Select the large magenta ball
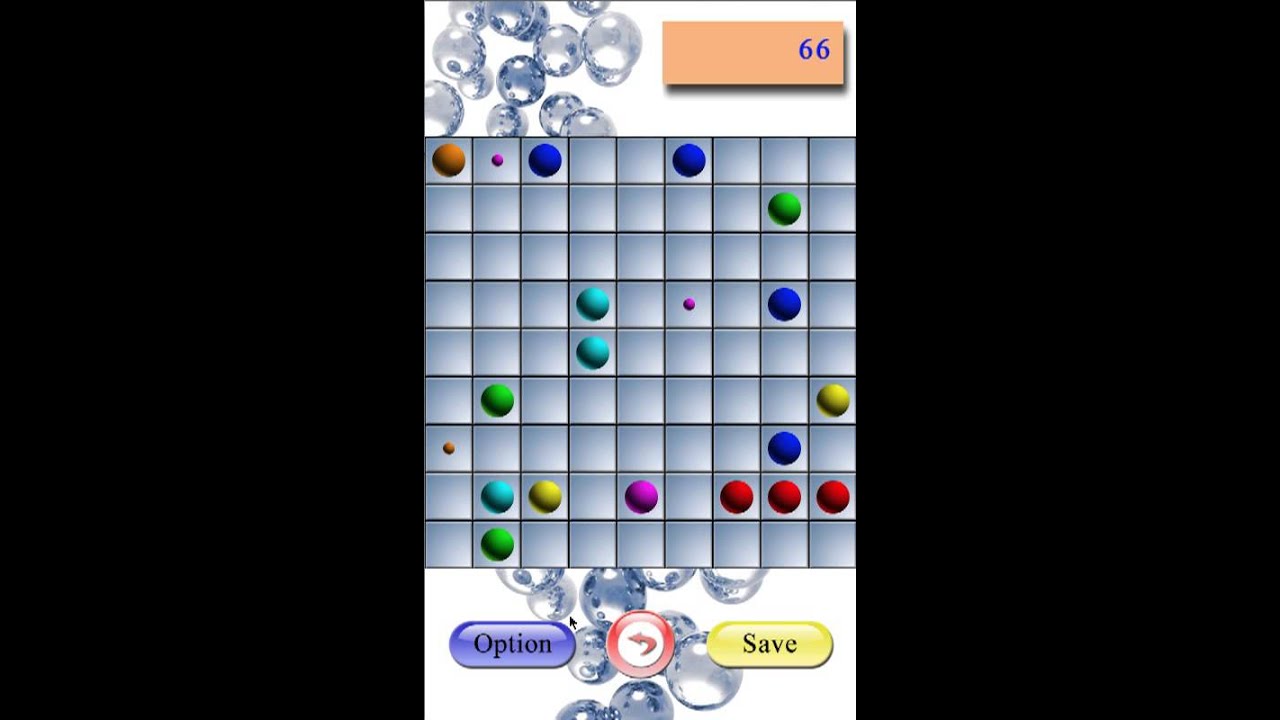Screen dimensions: 1280x720 click(x=641, y=496)
